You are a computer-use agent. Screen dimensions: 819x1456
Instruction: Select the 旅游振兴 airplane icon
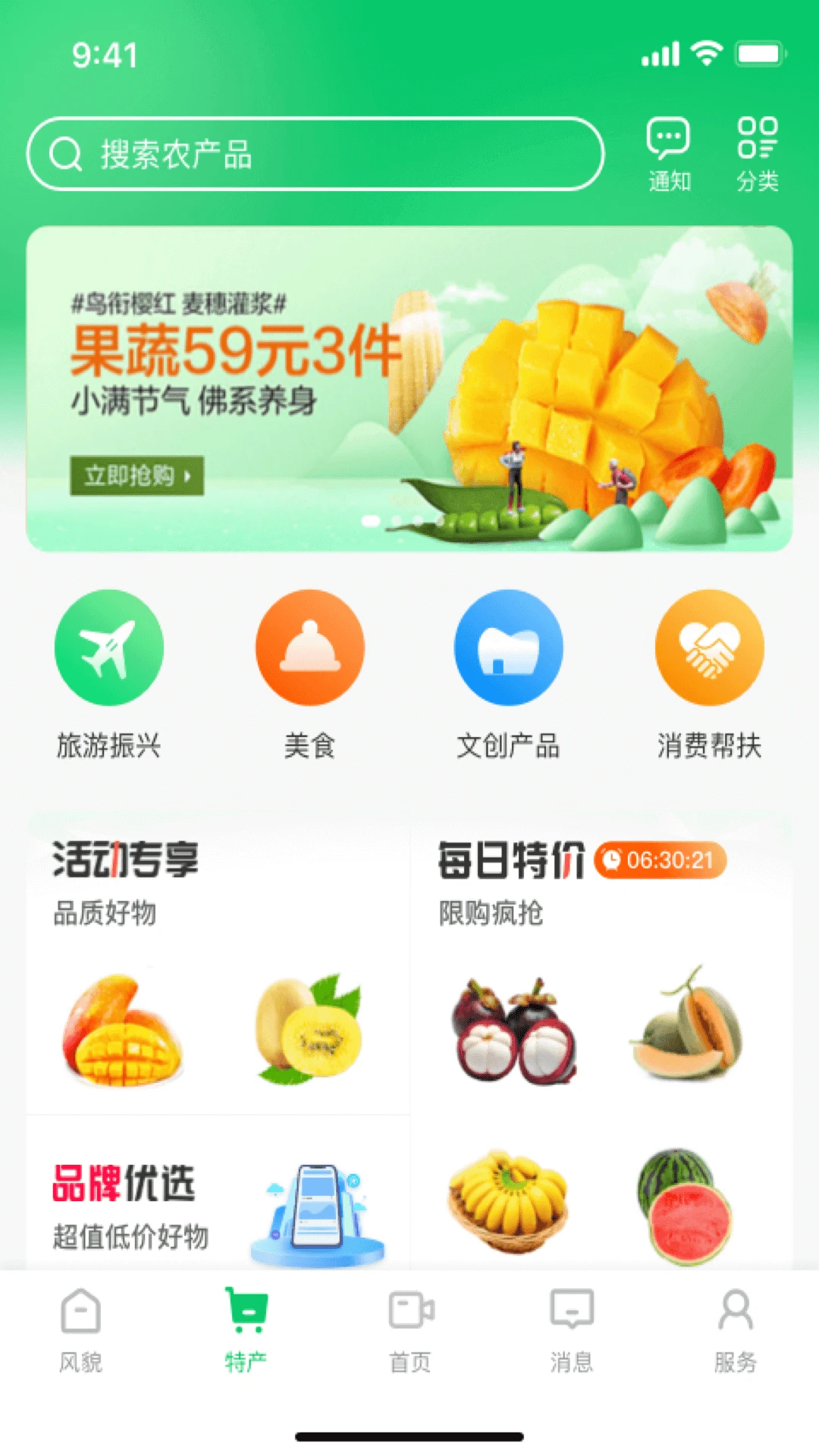pos(108,647)
